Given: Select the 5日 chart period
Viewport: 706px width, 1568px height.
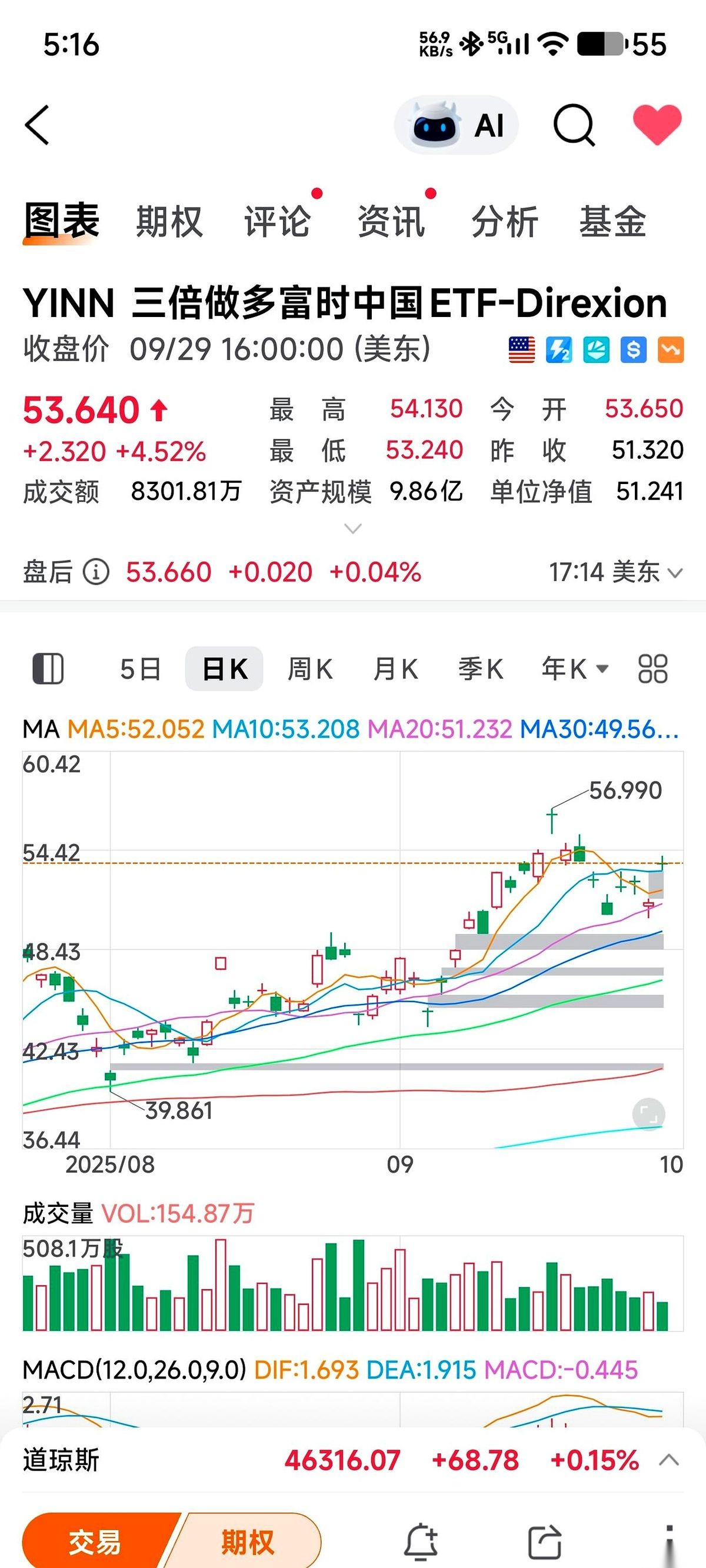Looking at the screenshot, I should point(140,669).
